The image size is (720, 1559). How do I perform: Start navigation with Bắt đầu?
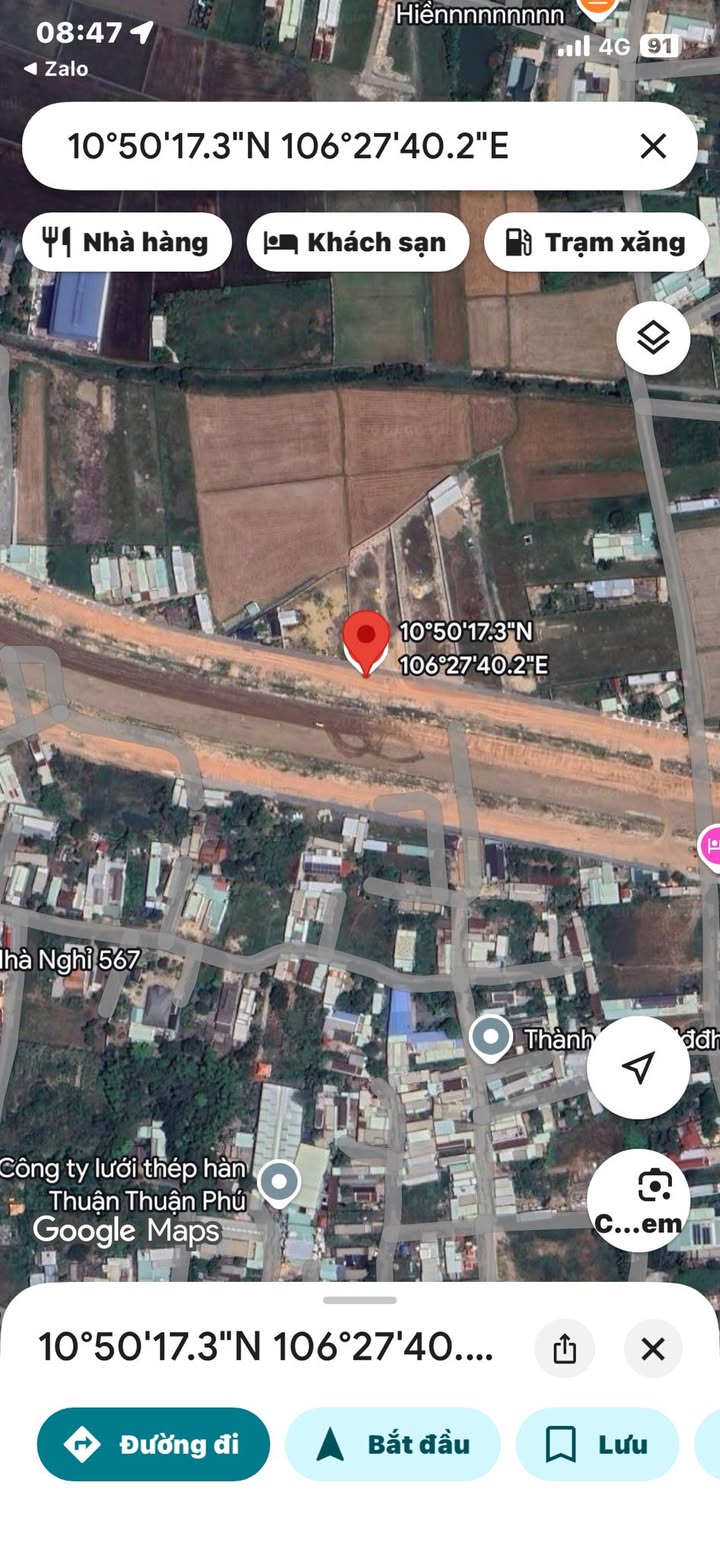(x=392, y=1444)
